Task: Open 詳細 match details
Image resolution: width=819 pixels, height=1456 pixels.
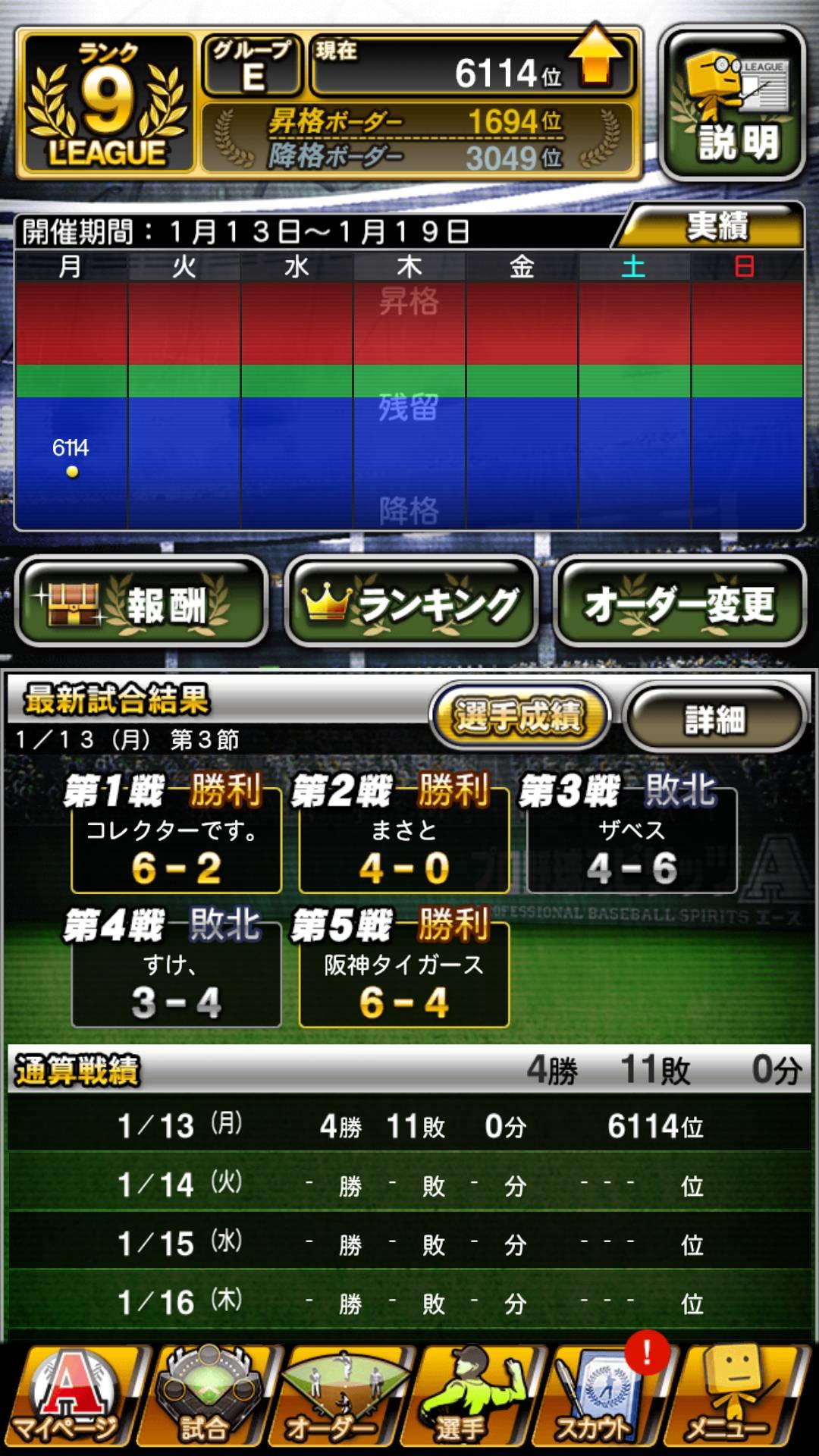Action: [714, 717]
